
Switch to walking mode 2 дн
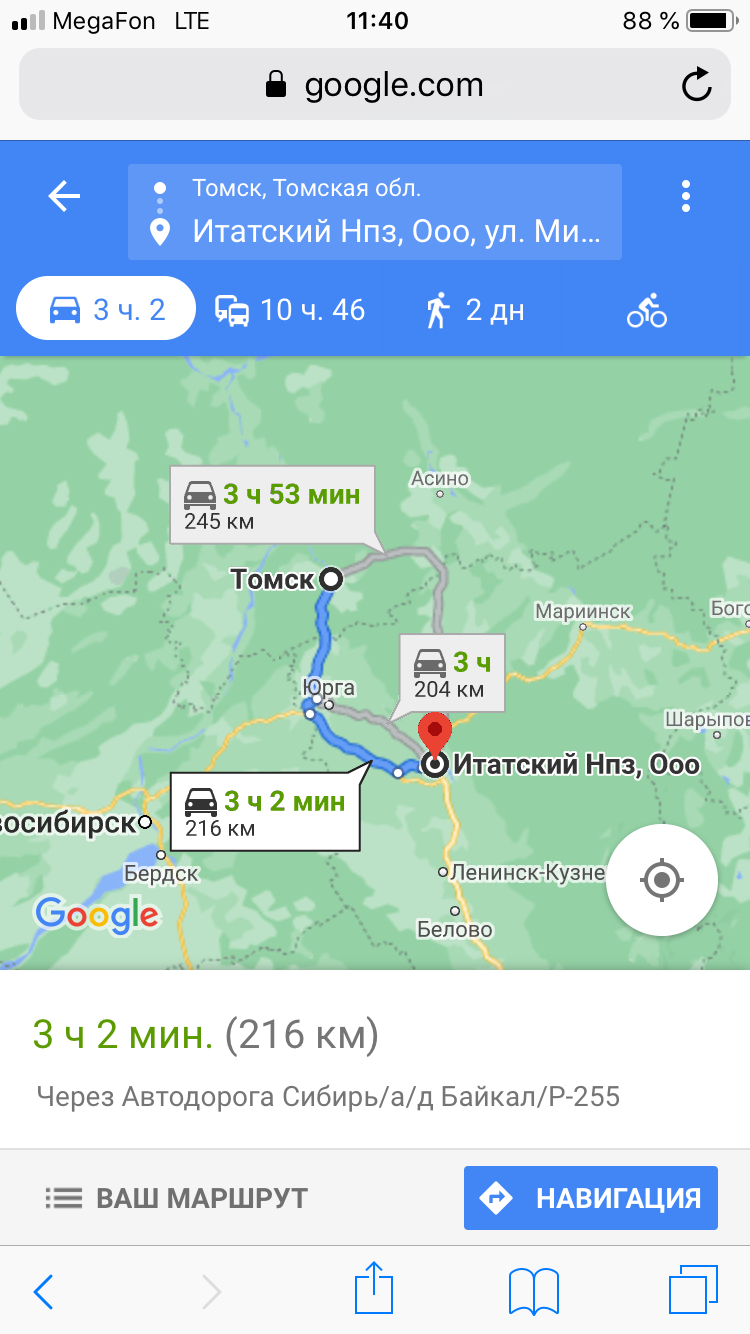pyautogui.click(x=475, y=310)
